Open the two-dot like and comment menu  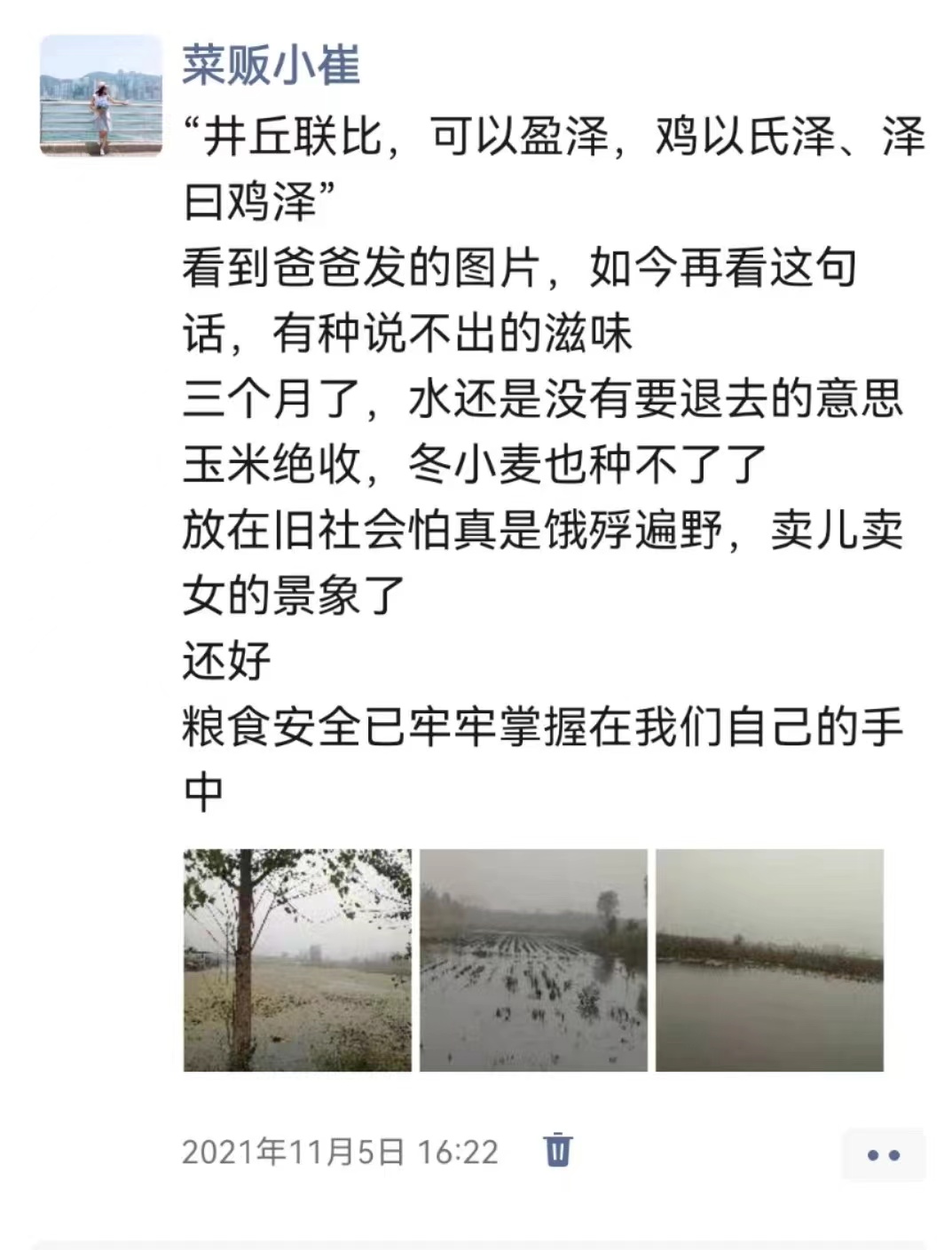(883, 1155)
